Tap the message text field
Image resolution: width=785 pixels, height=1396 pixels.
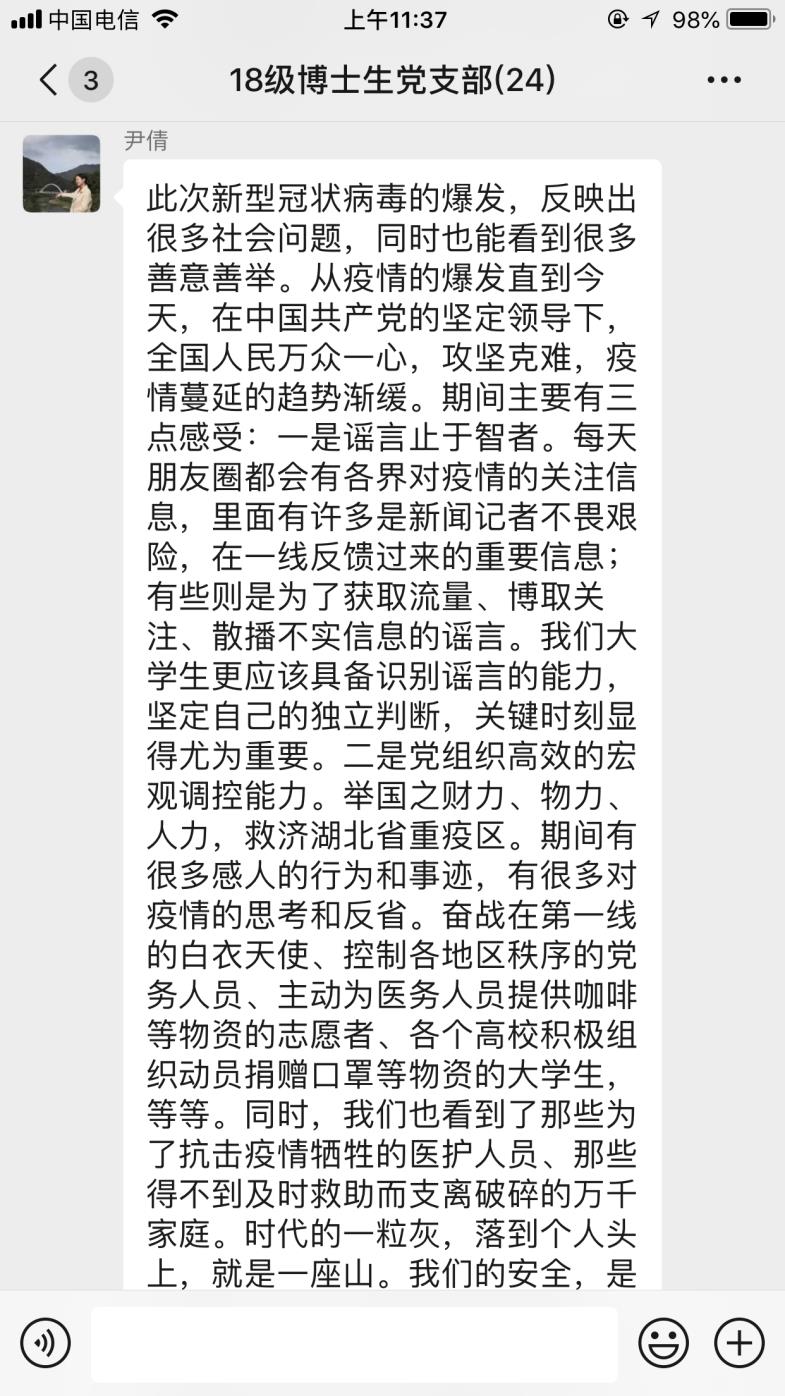pos(354,1342)
